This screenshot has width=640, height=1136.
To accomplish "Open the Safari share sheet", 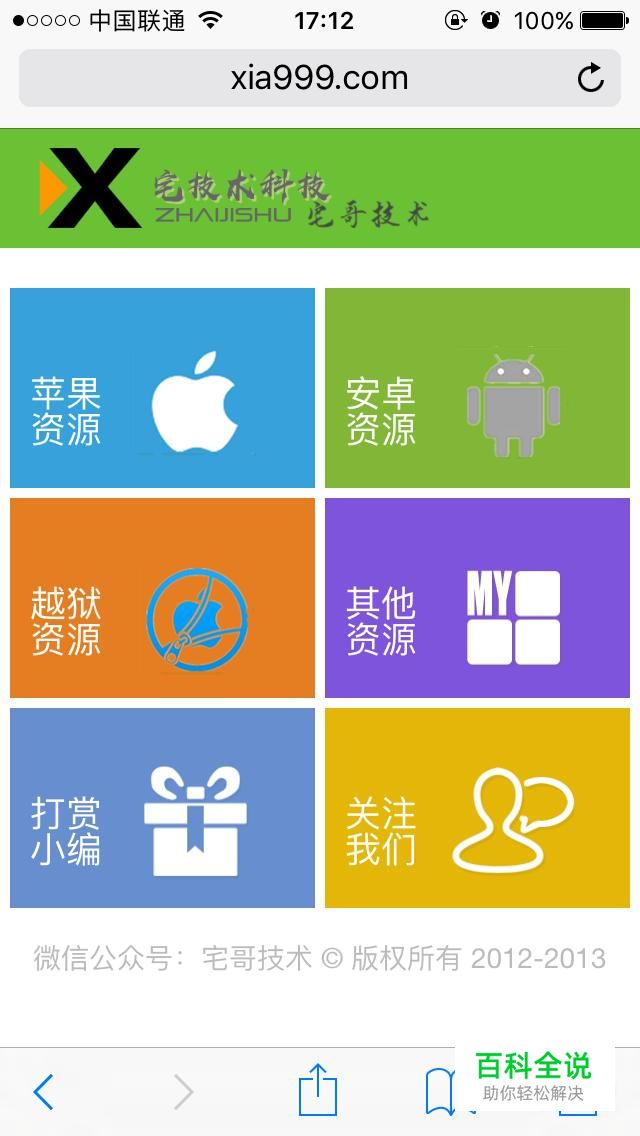I will tap(318, 1090).
